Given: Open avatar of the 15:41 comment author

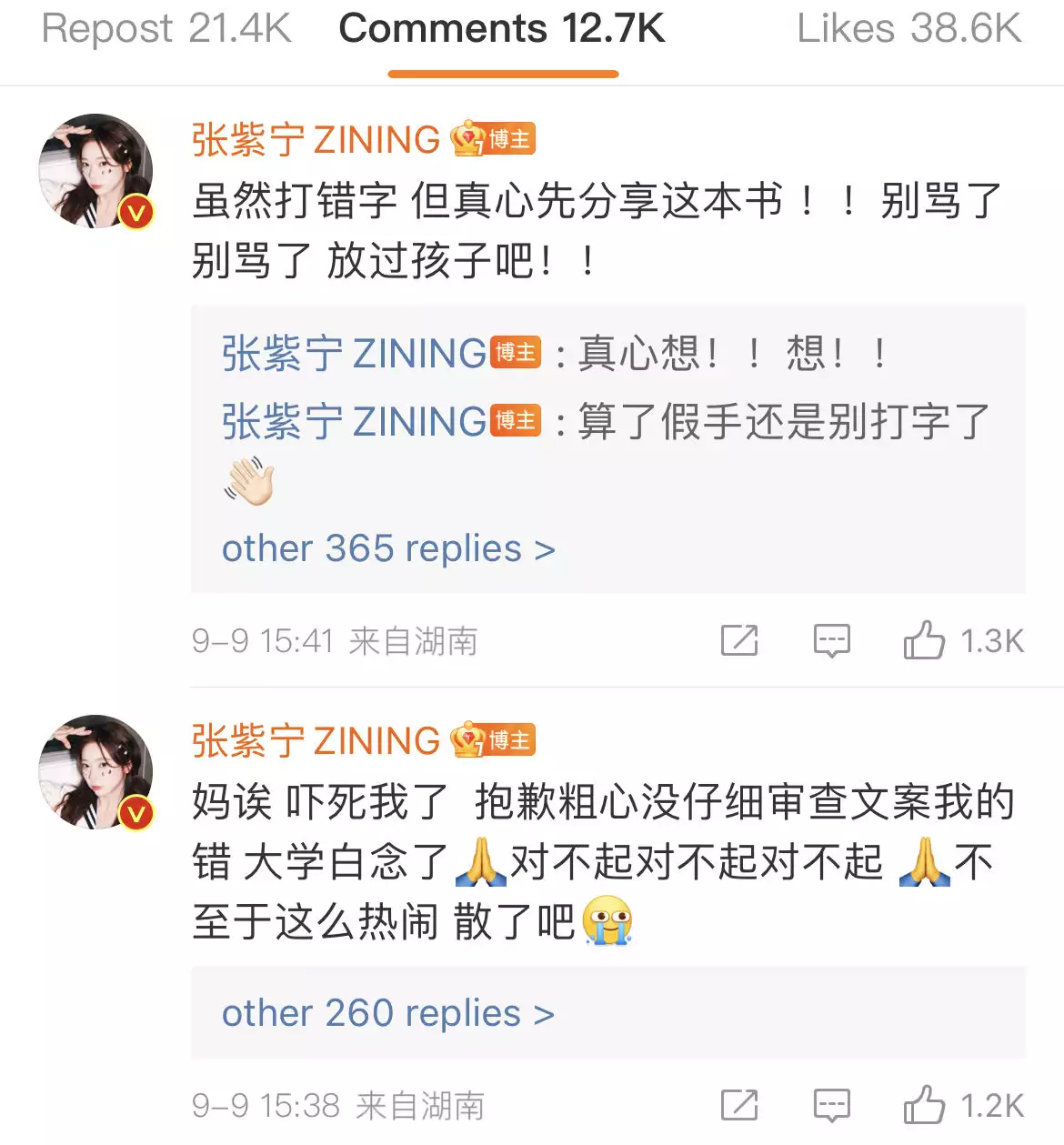Looking at the screenshot, I should coord(95,171).
